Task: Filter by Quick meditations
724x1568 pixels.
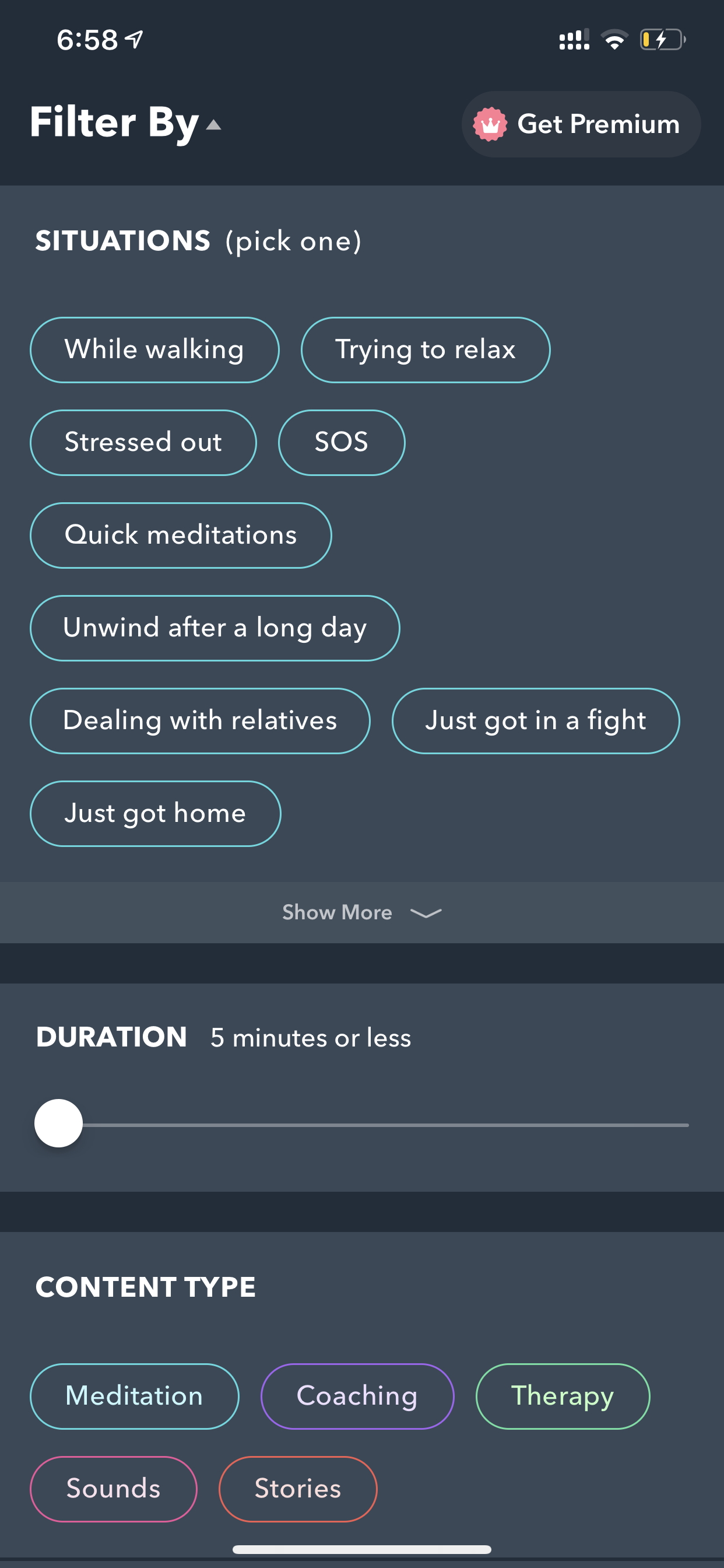Action: click(x=181, y=535)
